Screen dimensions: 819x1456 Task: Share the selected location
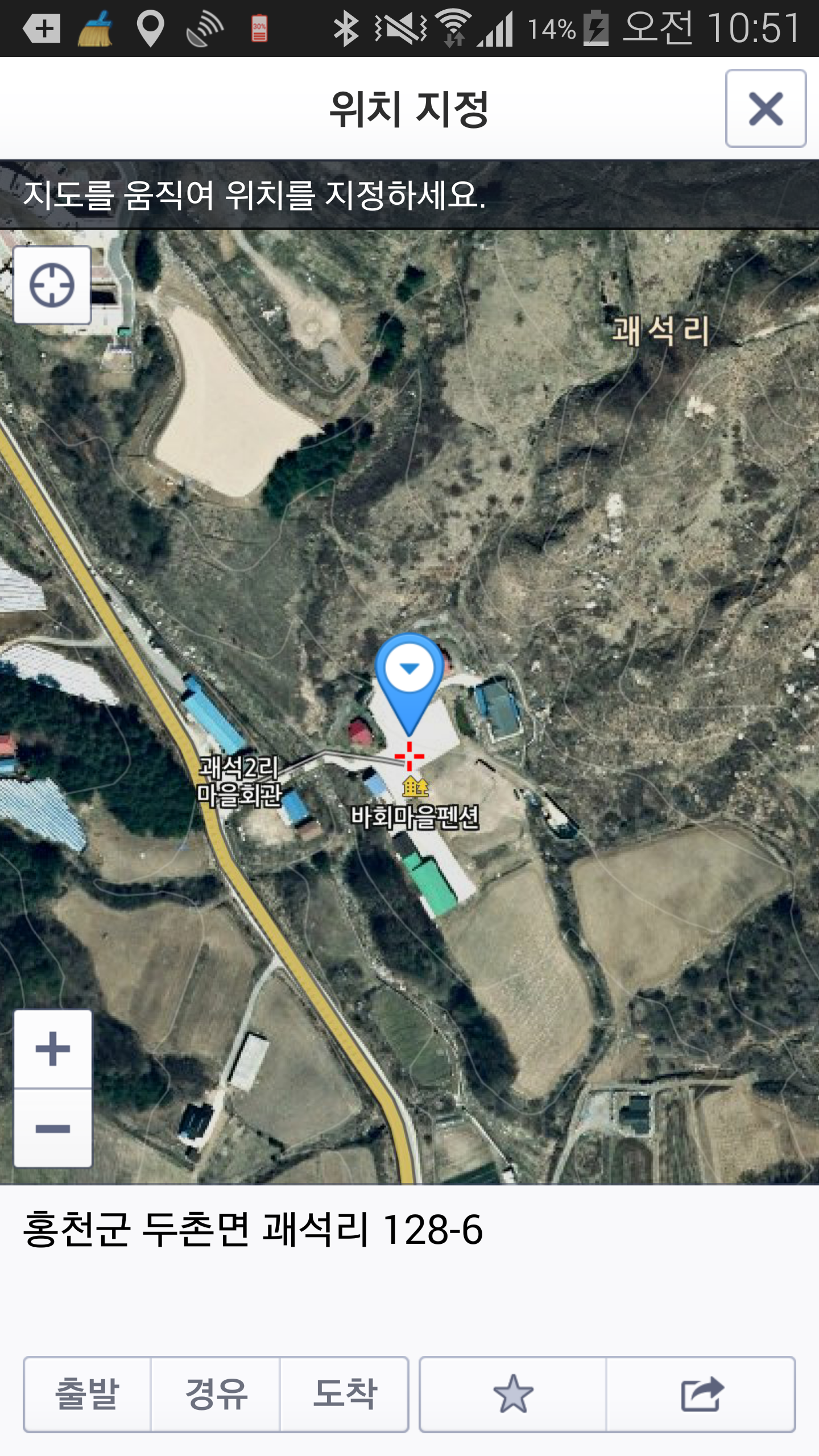pos(701,1394)
